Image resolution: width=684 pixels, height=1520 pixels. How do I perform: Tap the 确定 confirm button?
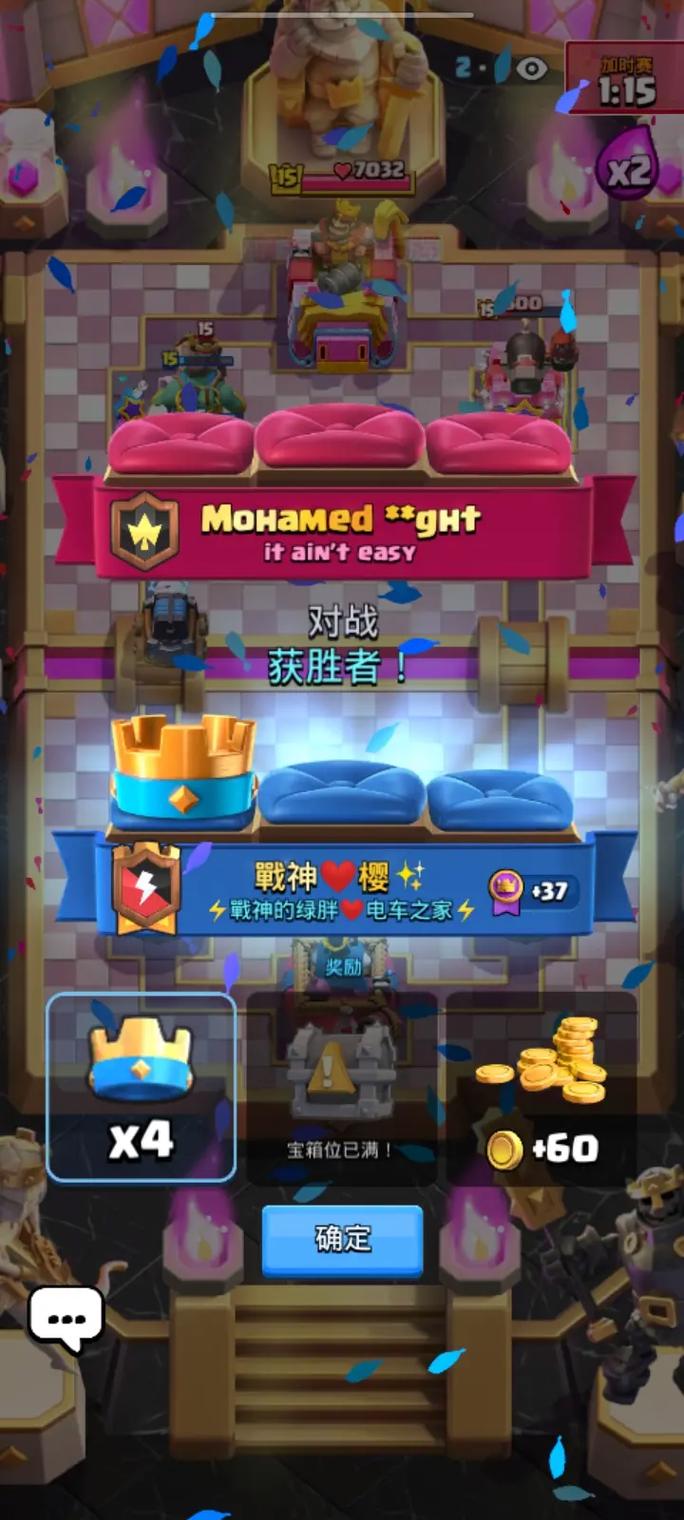click(342, 1240)
